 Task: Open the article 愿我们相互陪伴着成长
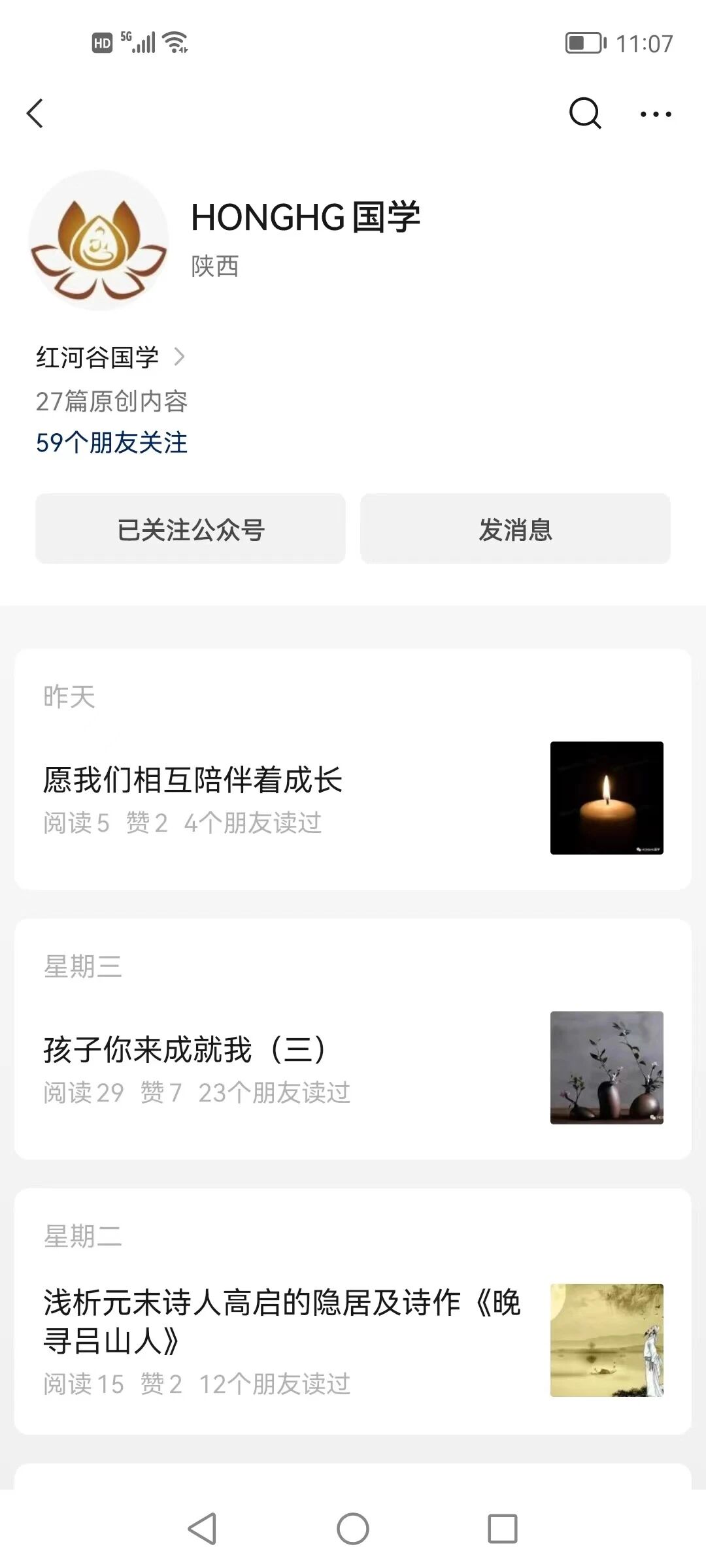[x=193, y=780]
